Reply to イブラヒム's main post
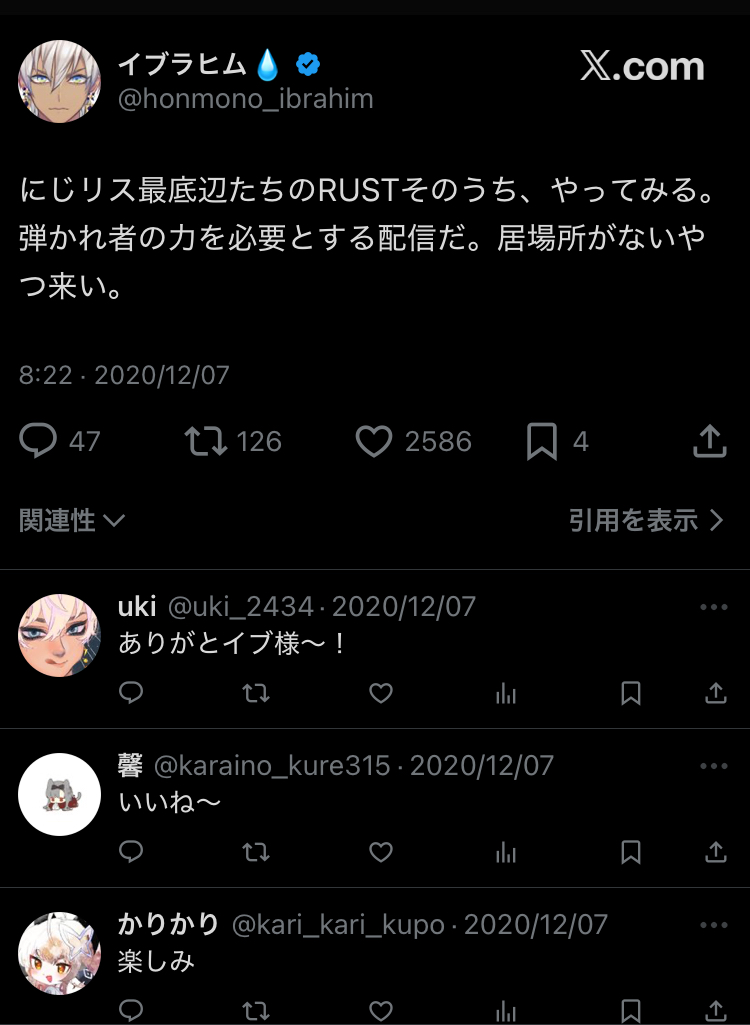The height and width of the screenshot is (1025, 750). (38, 441)
